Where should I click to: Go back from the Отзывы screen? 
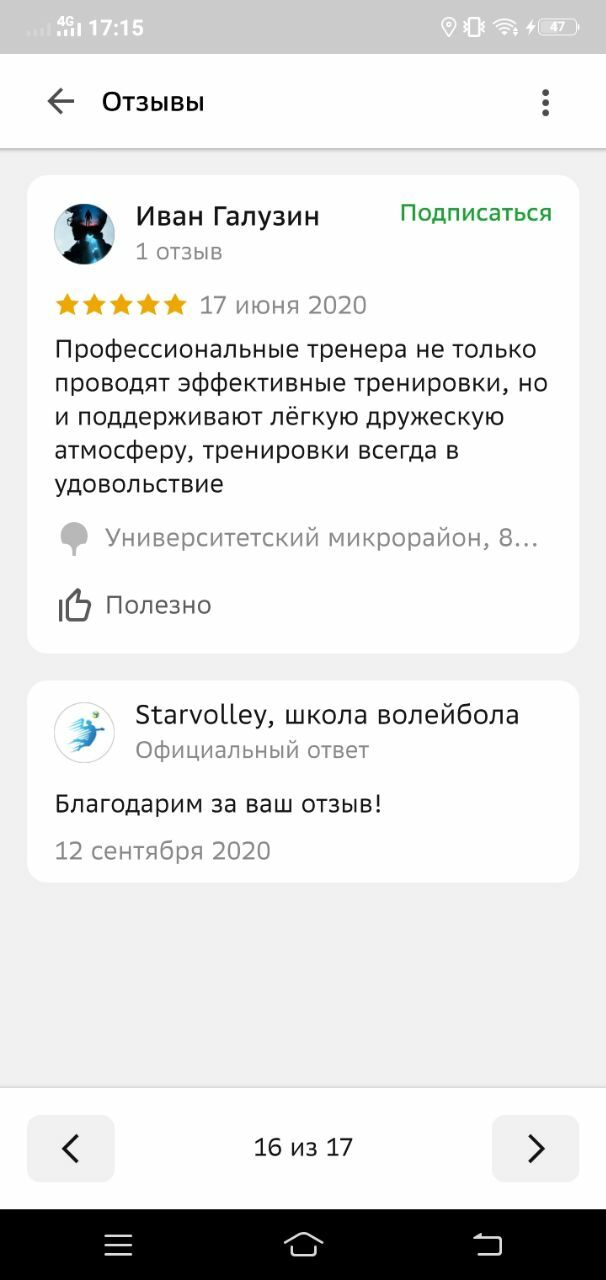pos(61,102)
